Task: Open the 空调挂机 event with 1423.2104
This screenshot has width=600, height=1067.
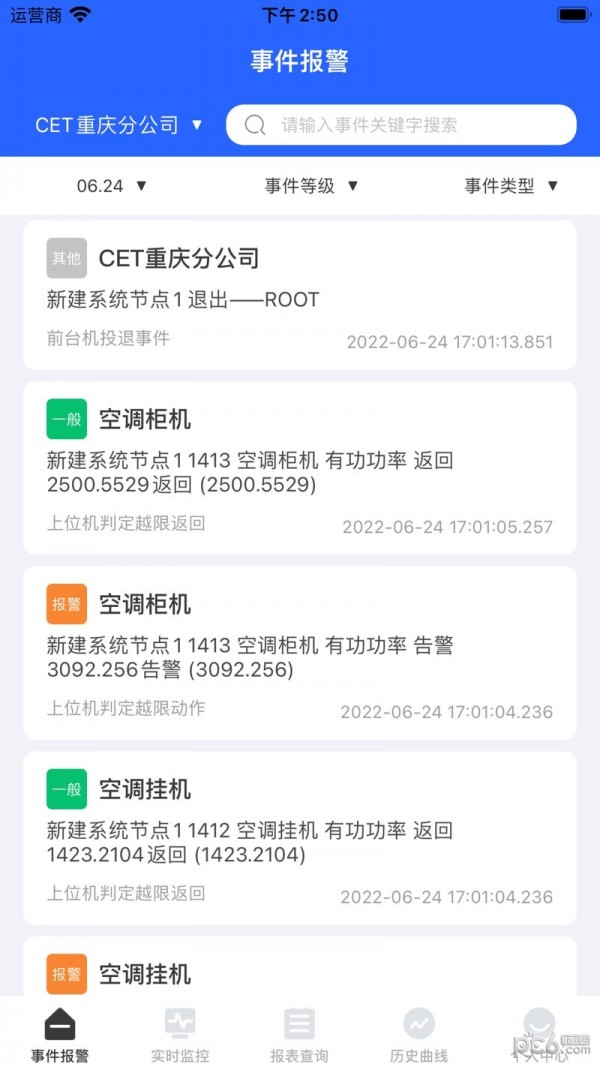Action: 300,838
